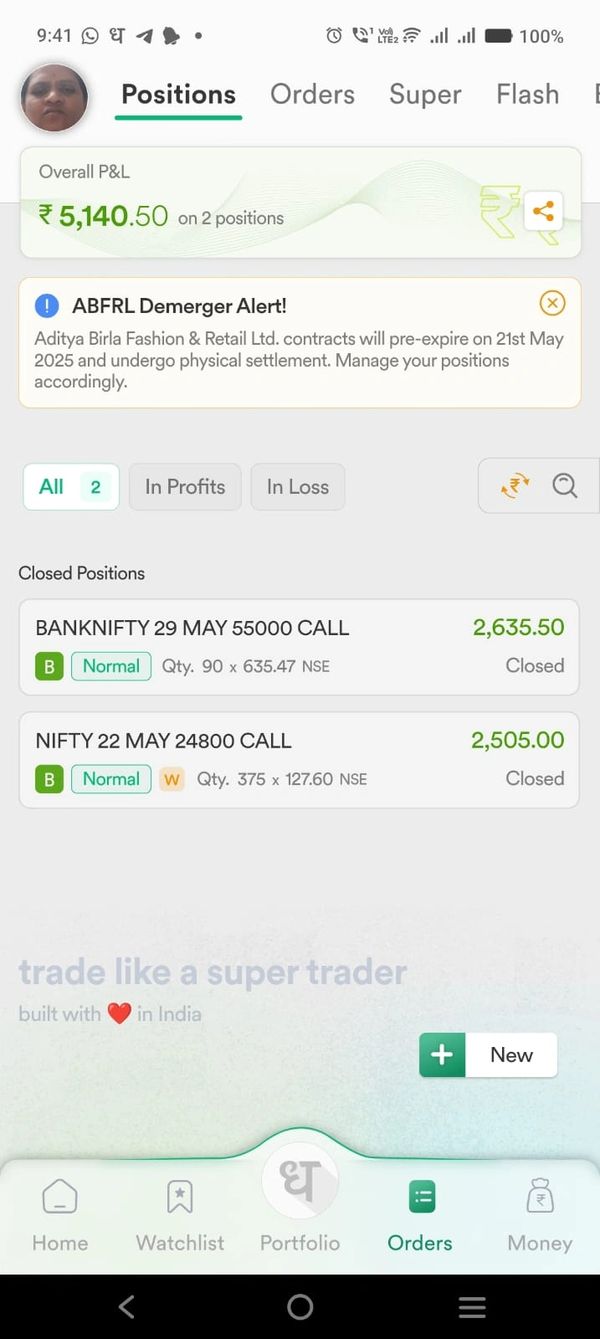
Task: Switch to the Super tab
Action: [x=425, y=95]
